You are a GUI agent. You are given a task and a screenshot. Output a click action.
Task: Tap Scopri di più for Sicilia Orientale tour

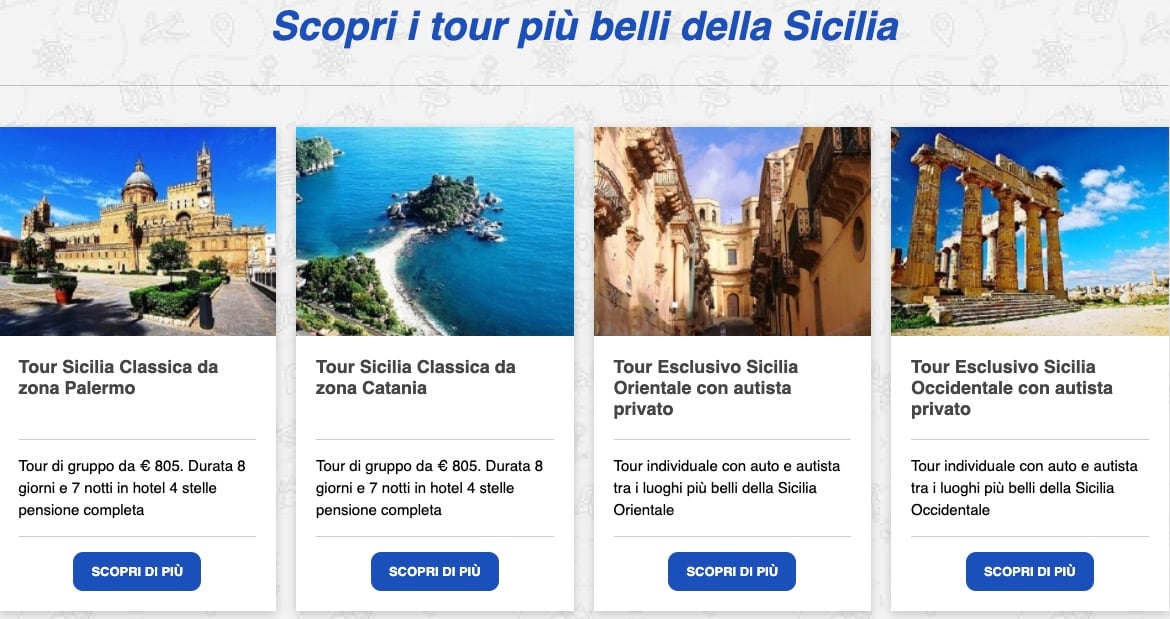[732, 571]
